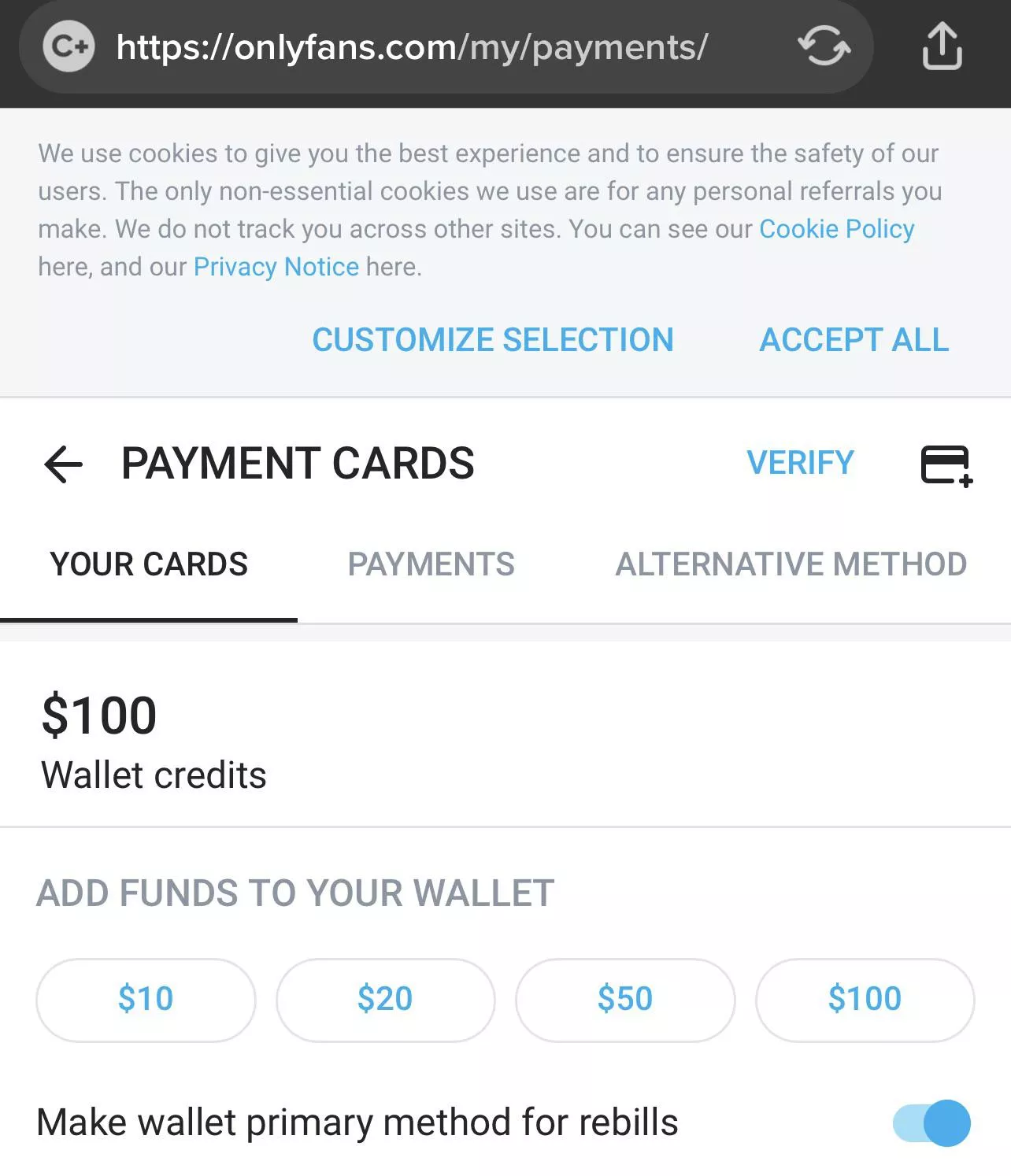Switch to the Your Cards tab

pos(149,564)
